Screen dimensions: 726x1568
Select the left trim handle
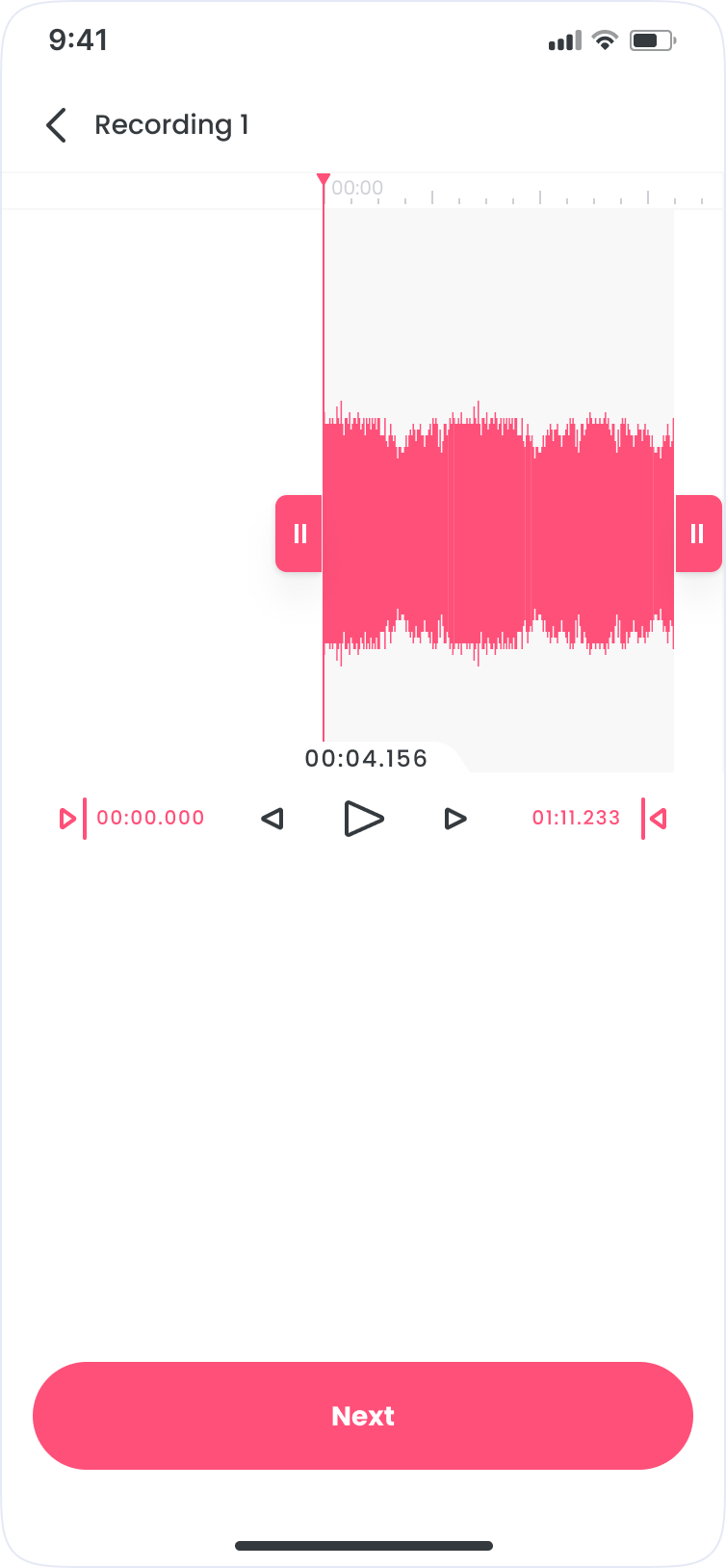299,534
